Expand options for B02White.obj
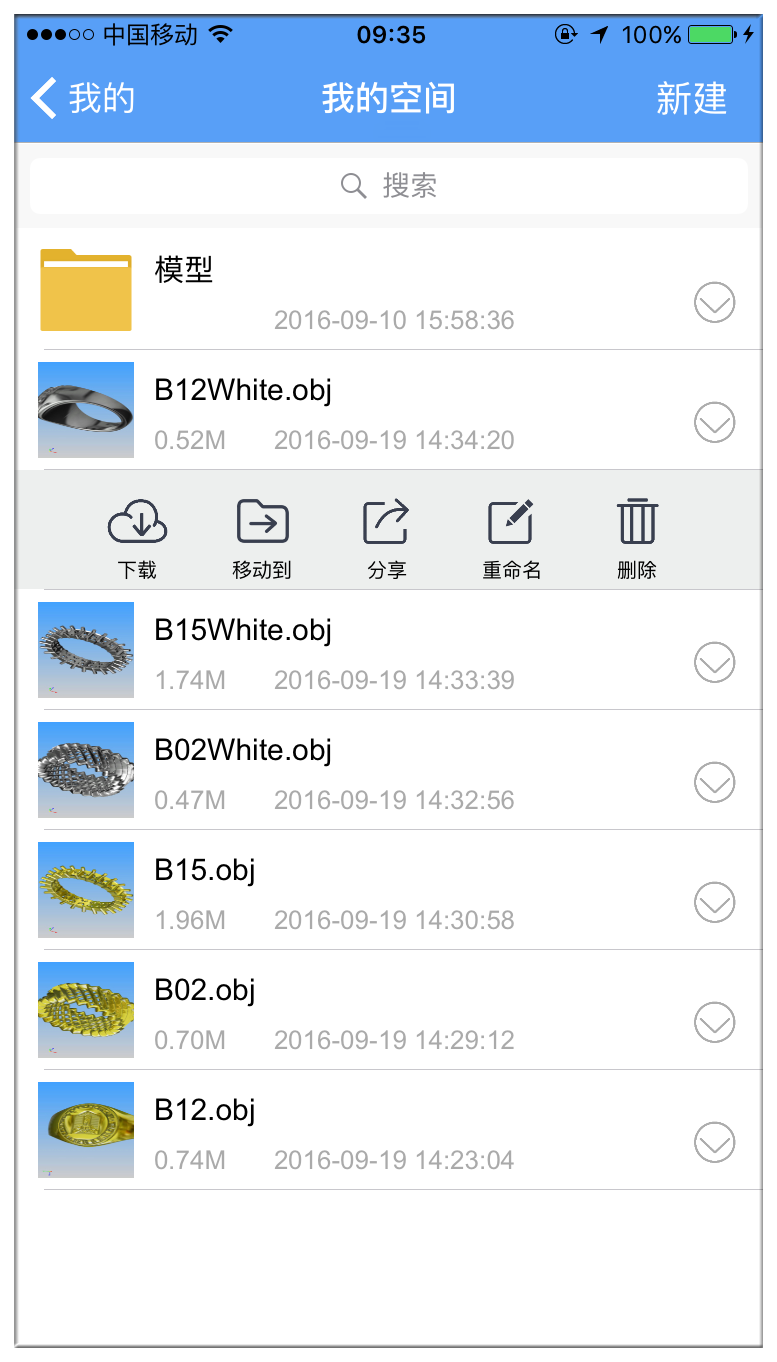This screenshot has height=1362, width=777. (715, 782)
